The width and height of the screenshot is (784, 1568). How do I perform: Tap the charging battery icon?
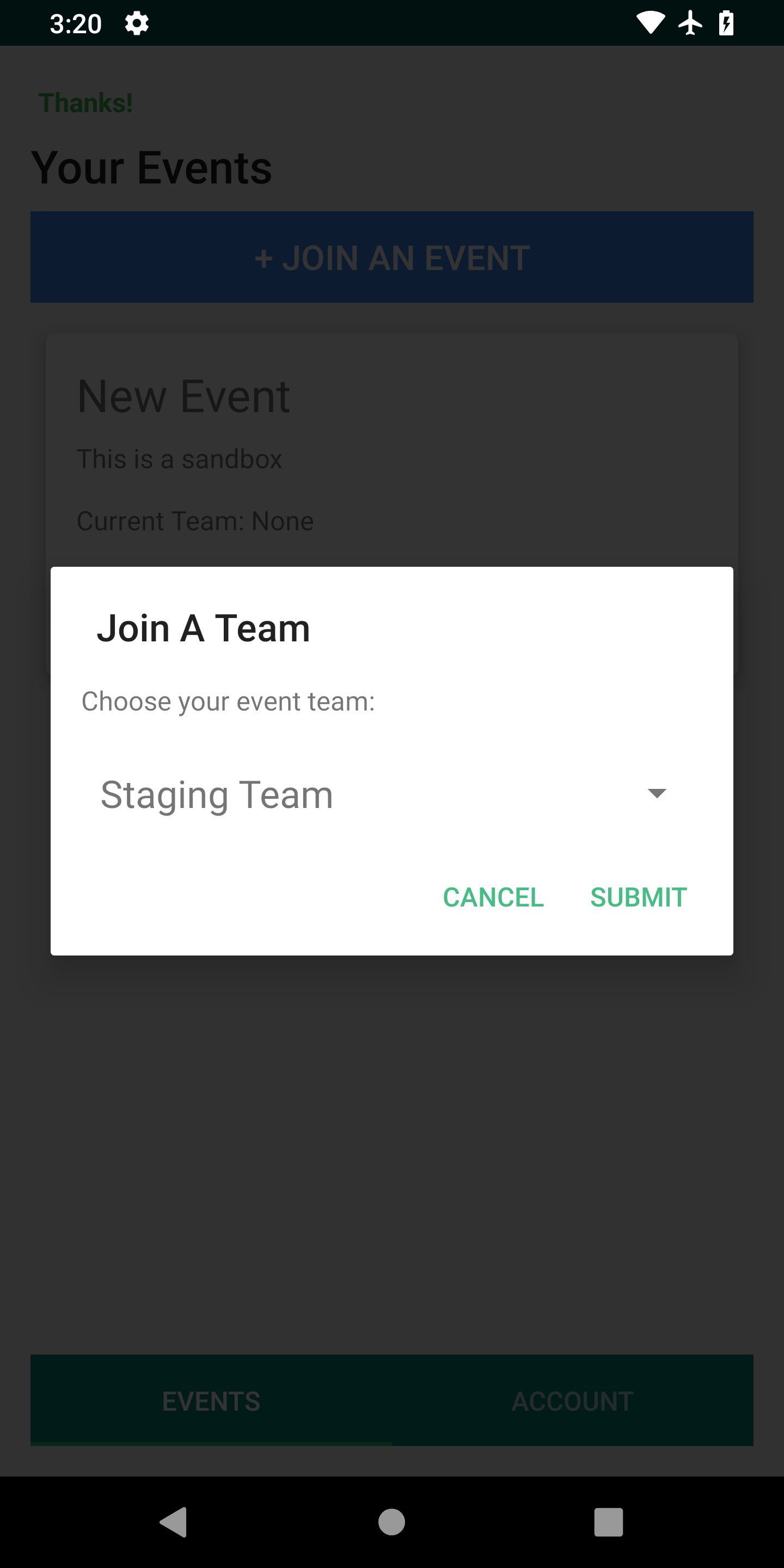(x=728, y=23)
